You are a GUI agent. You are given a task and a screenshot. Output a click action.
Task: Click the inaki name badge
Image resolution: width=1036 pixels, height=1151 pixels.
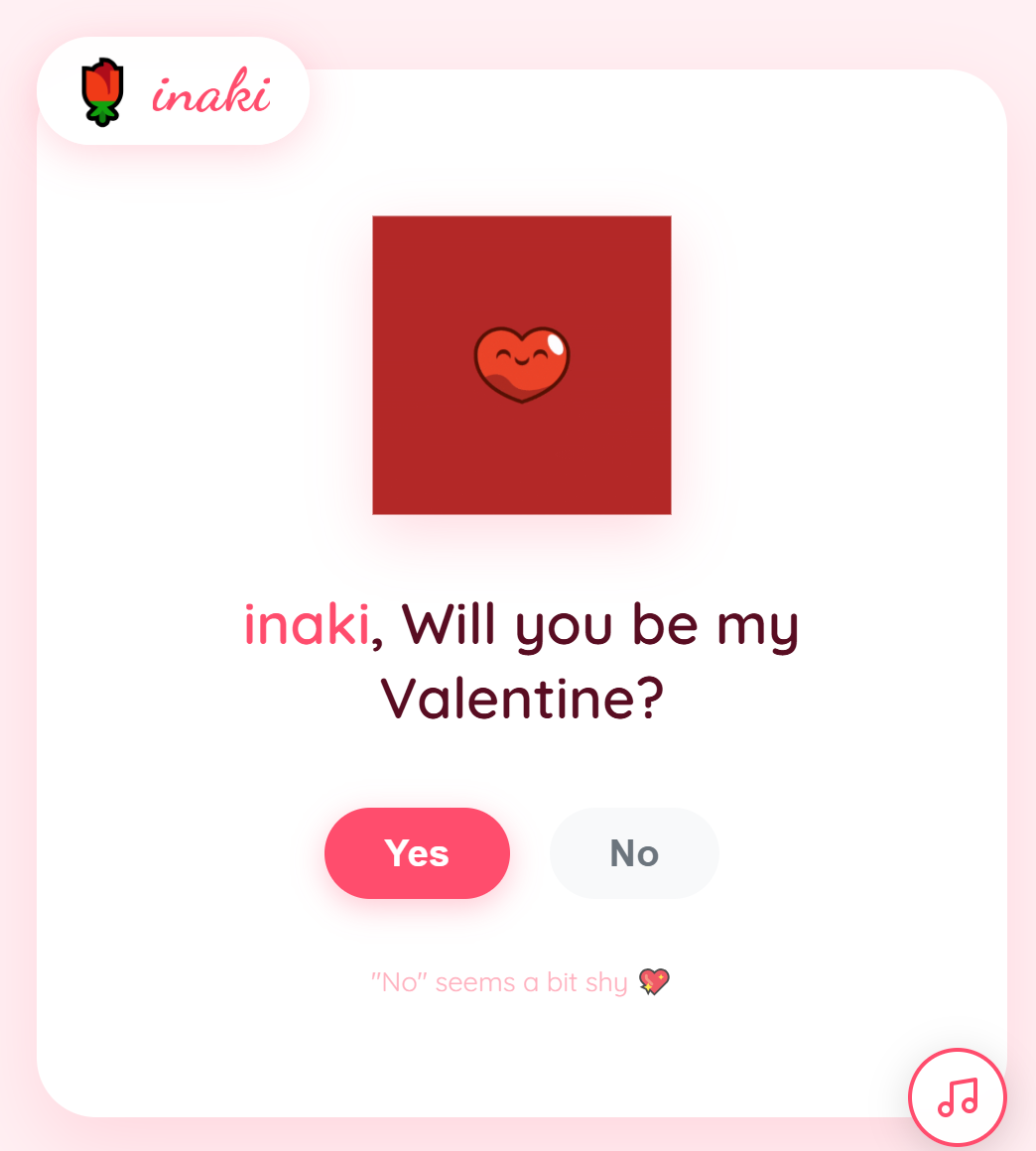[x=173, y=89]
